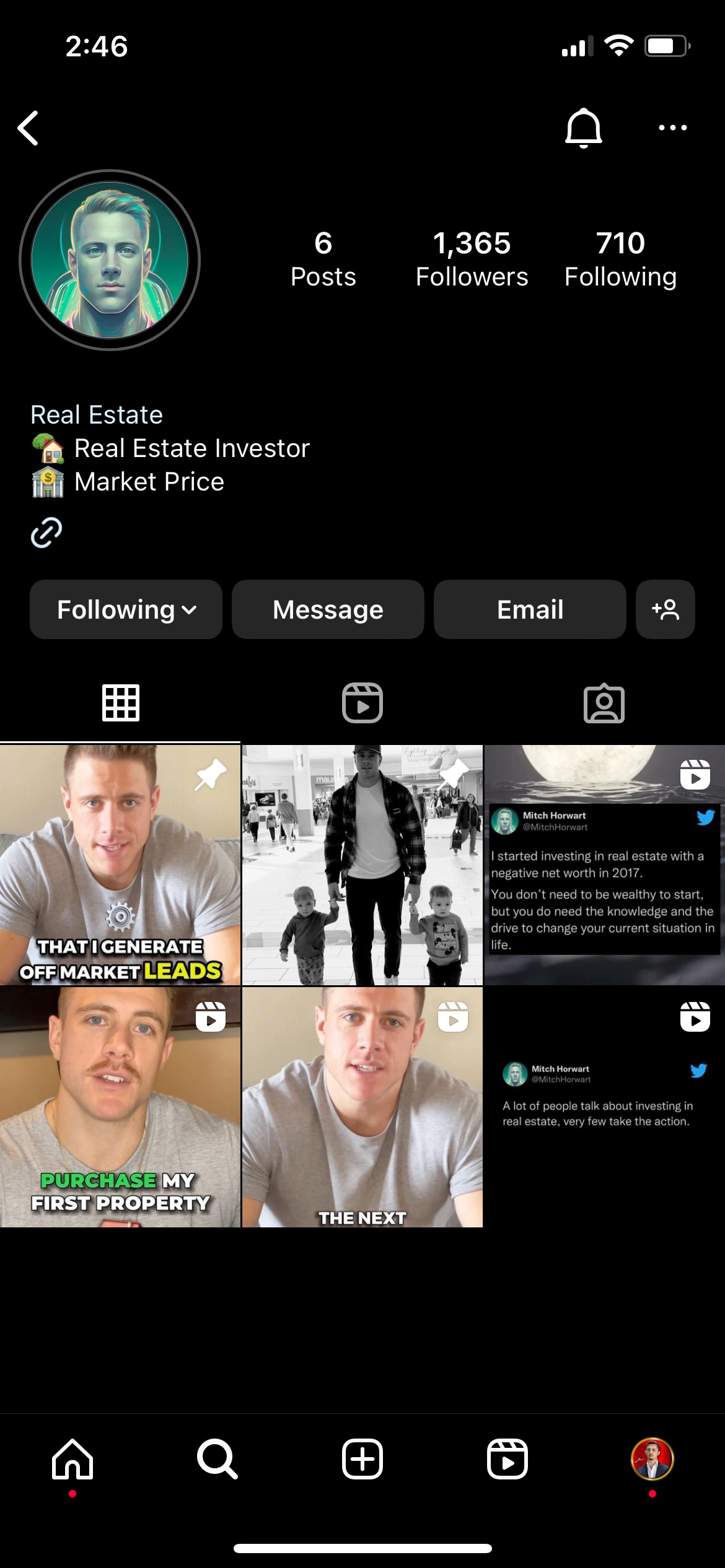Screen dimensions: 725x1568
Task: Switch to the Reels tab
Action: 362,703
